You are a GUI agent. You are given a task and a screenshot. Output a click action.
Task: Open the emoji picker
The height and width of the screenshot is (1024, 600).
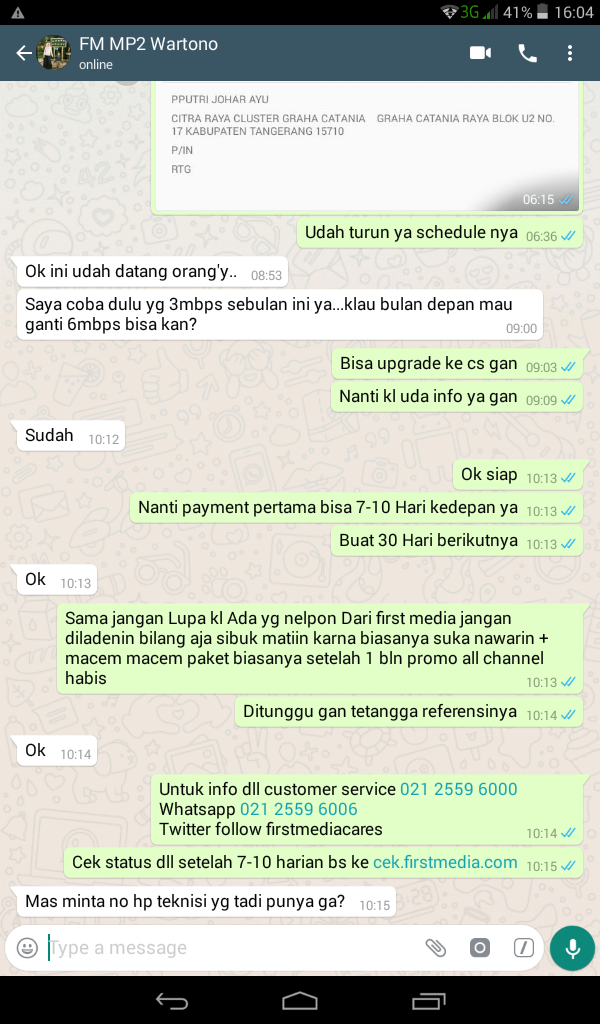tap(27, 948)
